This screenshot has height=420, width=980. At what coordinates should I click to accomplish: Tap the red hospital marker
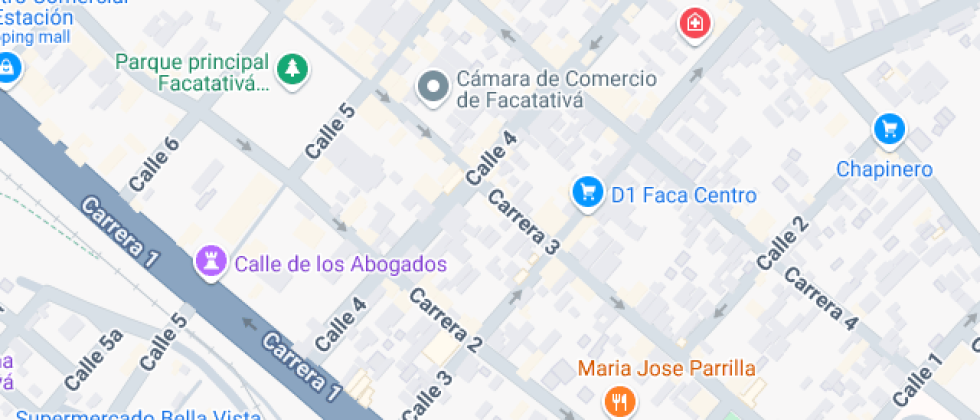coord(692,22)
